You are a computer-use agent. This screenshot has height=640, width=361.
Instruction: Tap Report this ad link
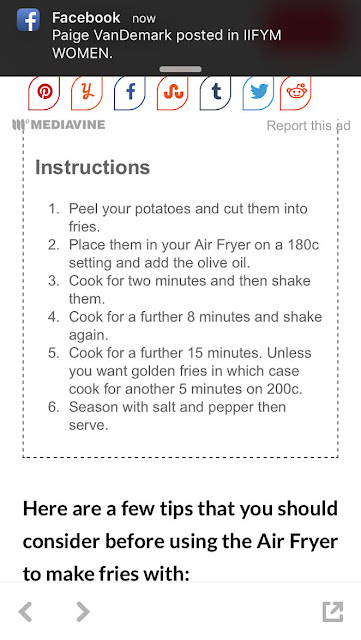[x=308, y=126]
